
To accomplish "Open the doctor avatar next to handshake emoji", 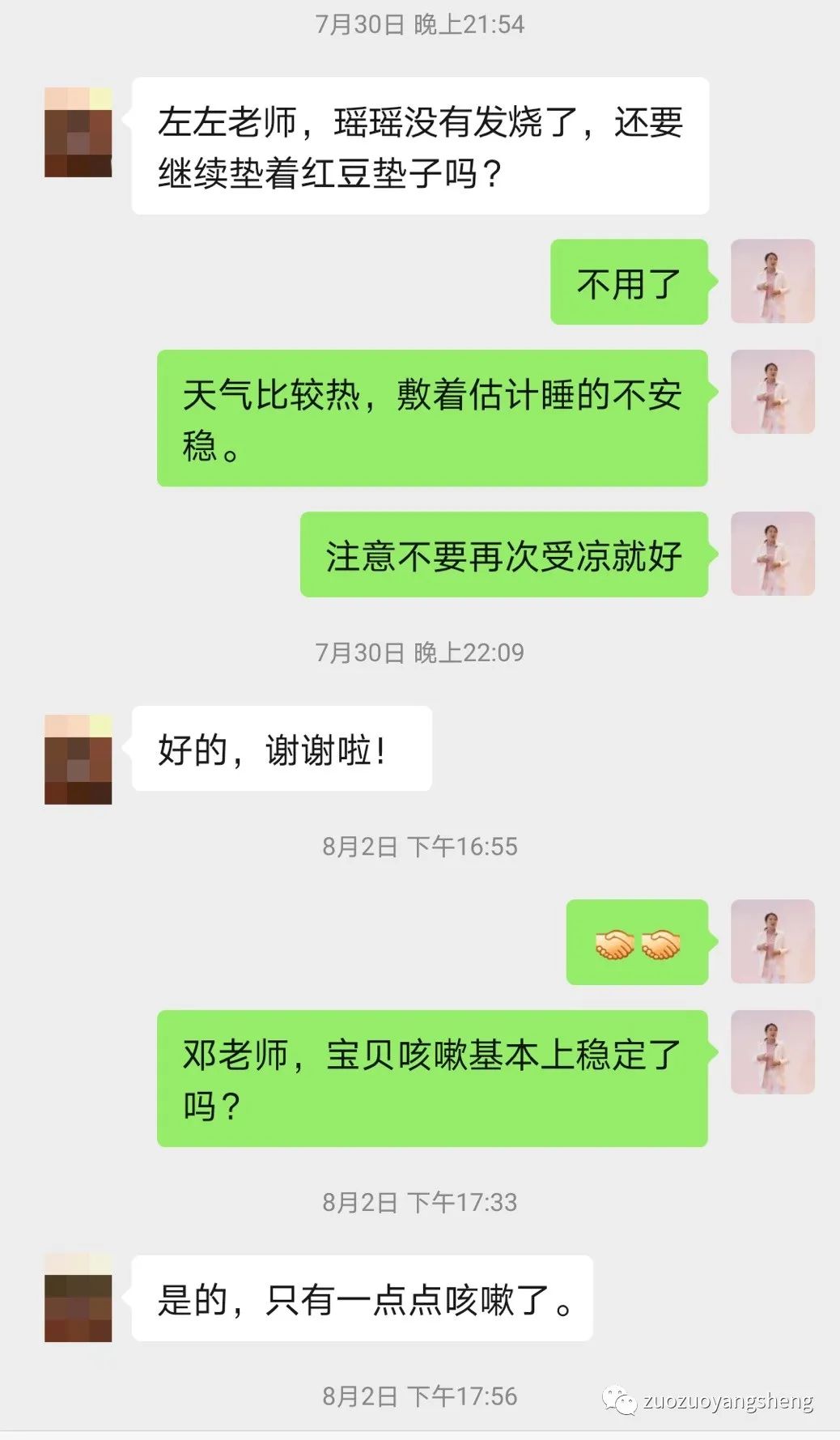I will click(x=773, y=941).
